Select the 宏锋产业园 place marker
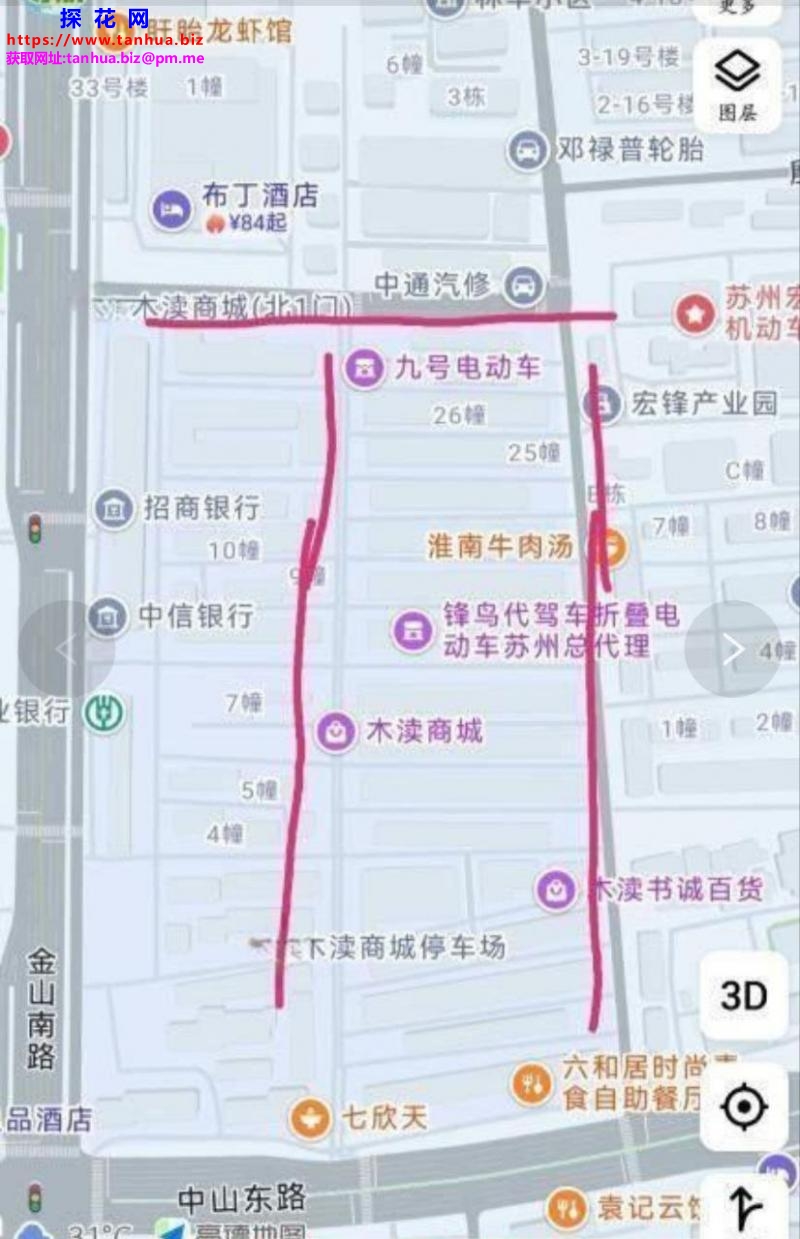 [x=602, y=404]
